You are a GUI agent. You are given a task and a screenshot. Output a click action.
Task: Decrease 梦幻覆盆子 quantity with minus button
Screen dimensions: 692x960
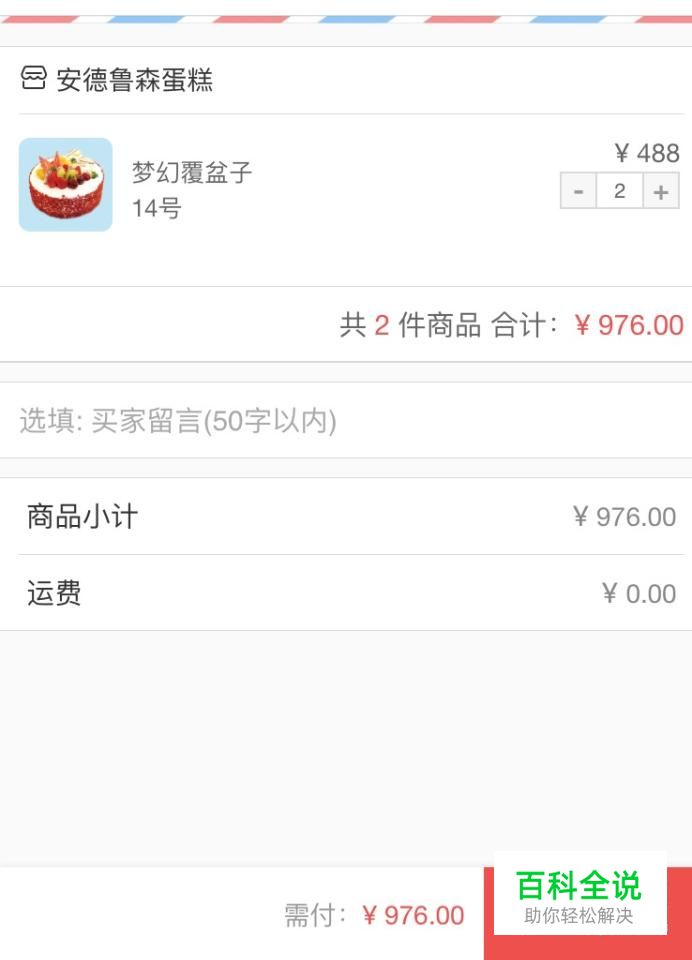pyautogui.click(x=578, y=191)
